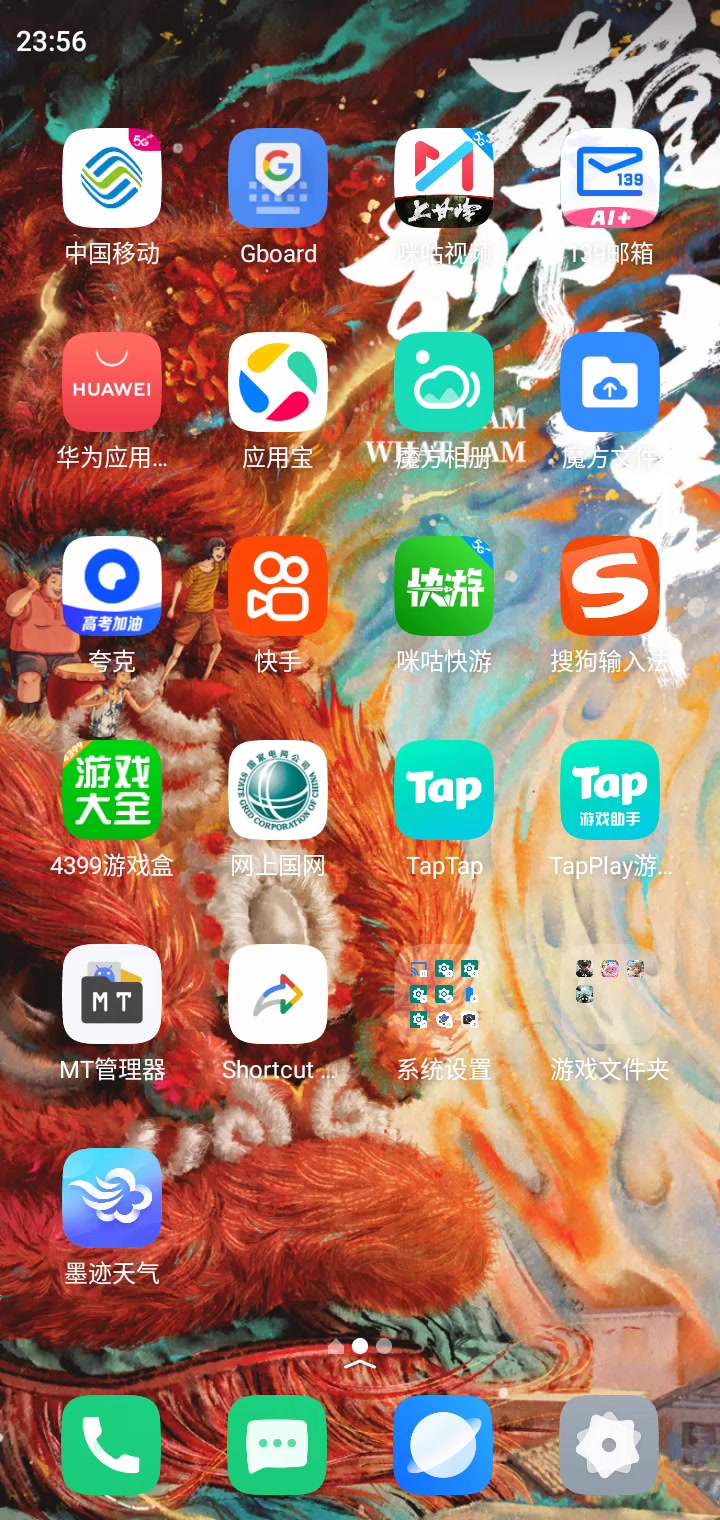Open the 中国移动 app

(x=112, y=178)
